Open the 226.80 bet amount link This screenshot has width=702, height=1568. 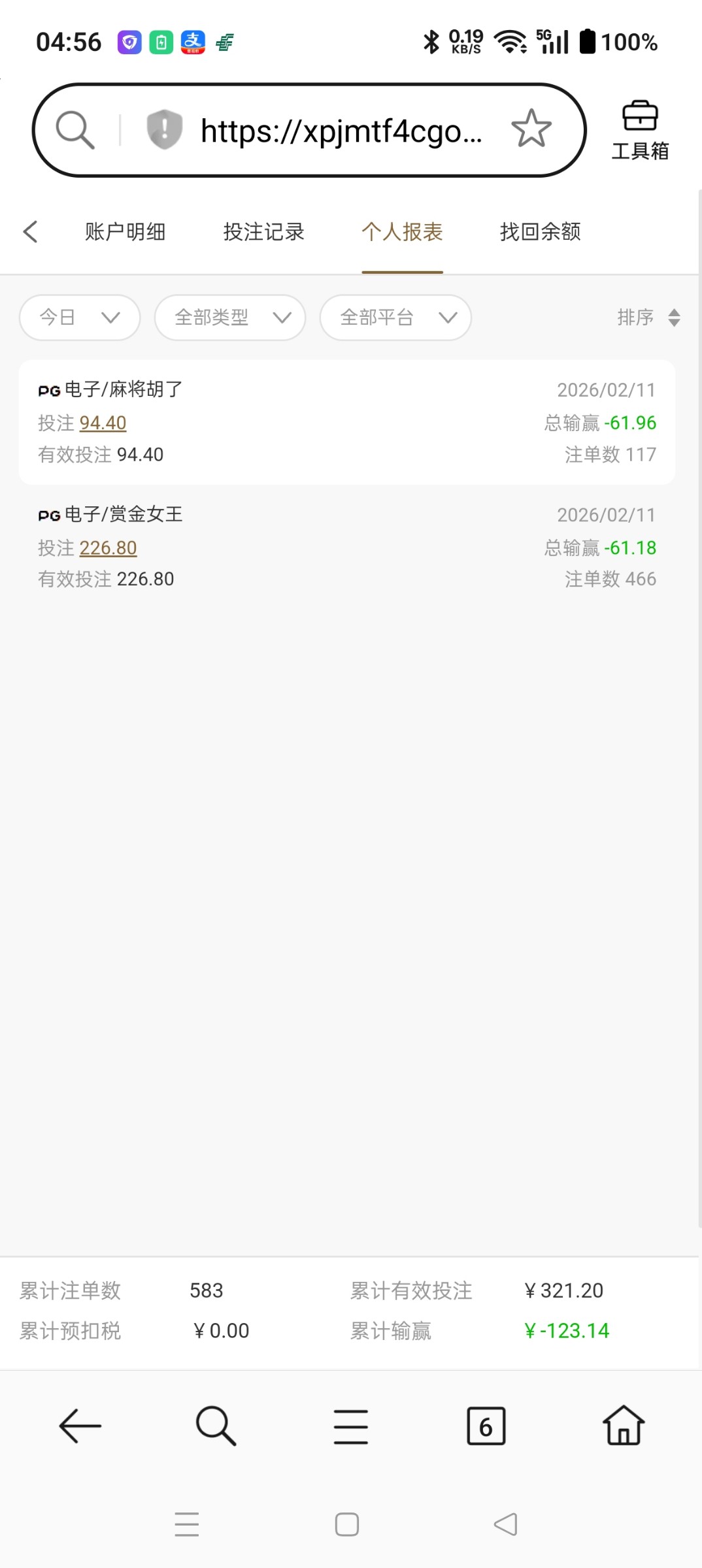click(108, 547)
